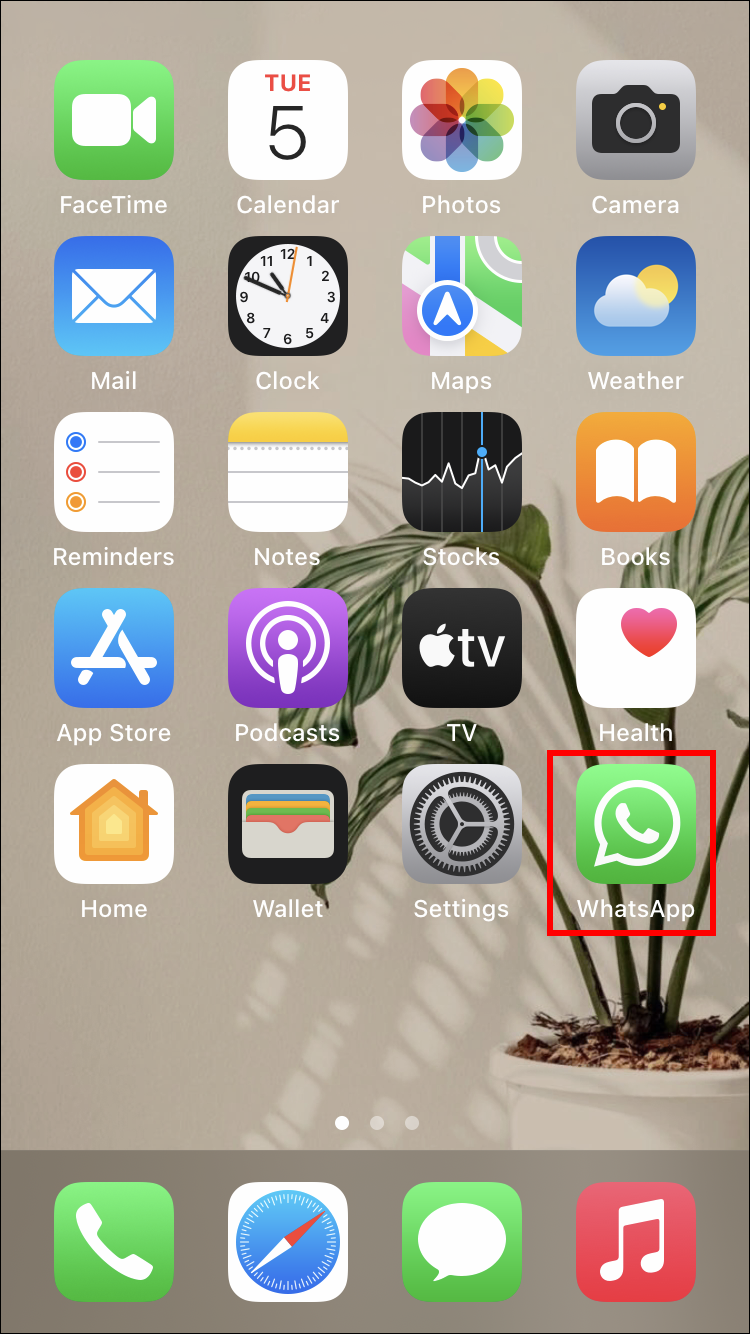
Task: Open the Clock app
Action: (x=287, y=296)
